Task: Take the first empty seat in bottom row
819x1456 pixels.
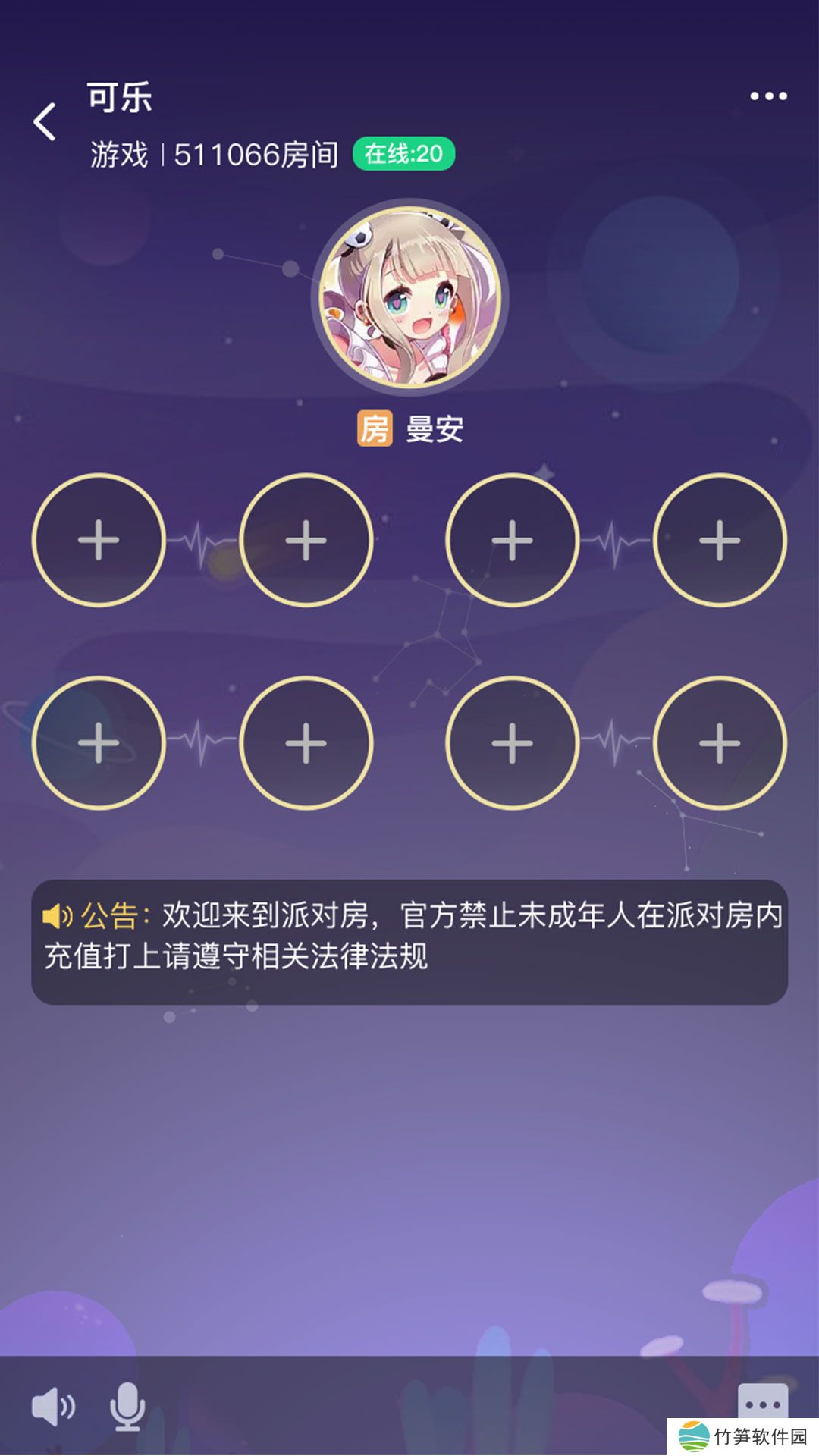Action: pyautogui.click(x=99, y=742)
